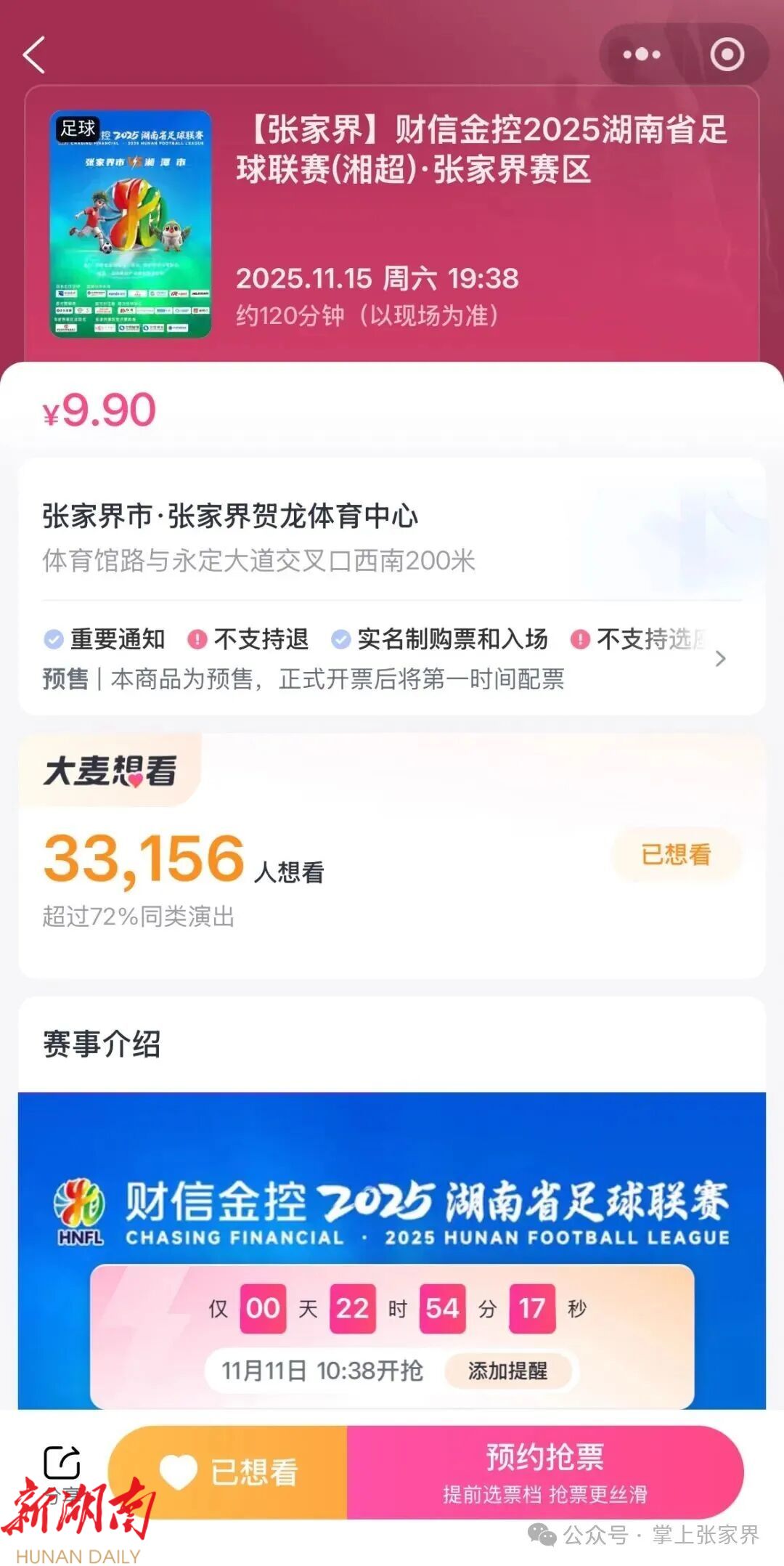Expand the ticket notices with the chevron
The height and width of the screenshot is (1566, 784).
coord(720,659)
